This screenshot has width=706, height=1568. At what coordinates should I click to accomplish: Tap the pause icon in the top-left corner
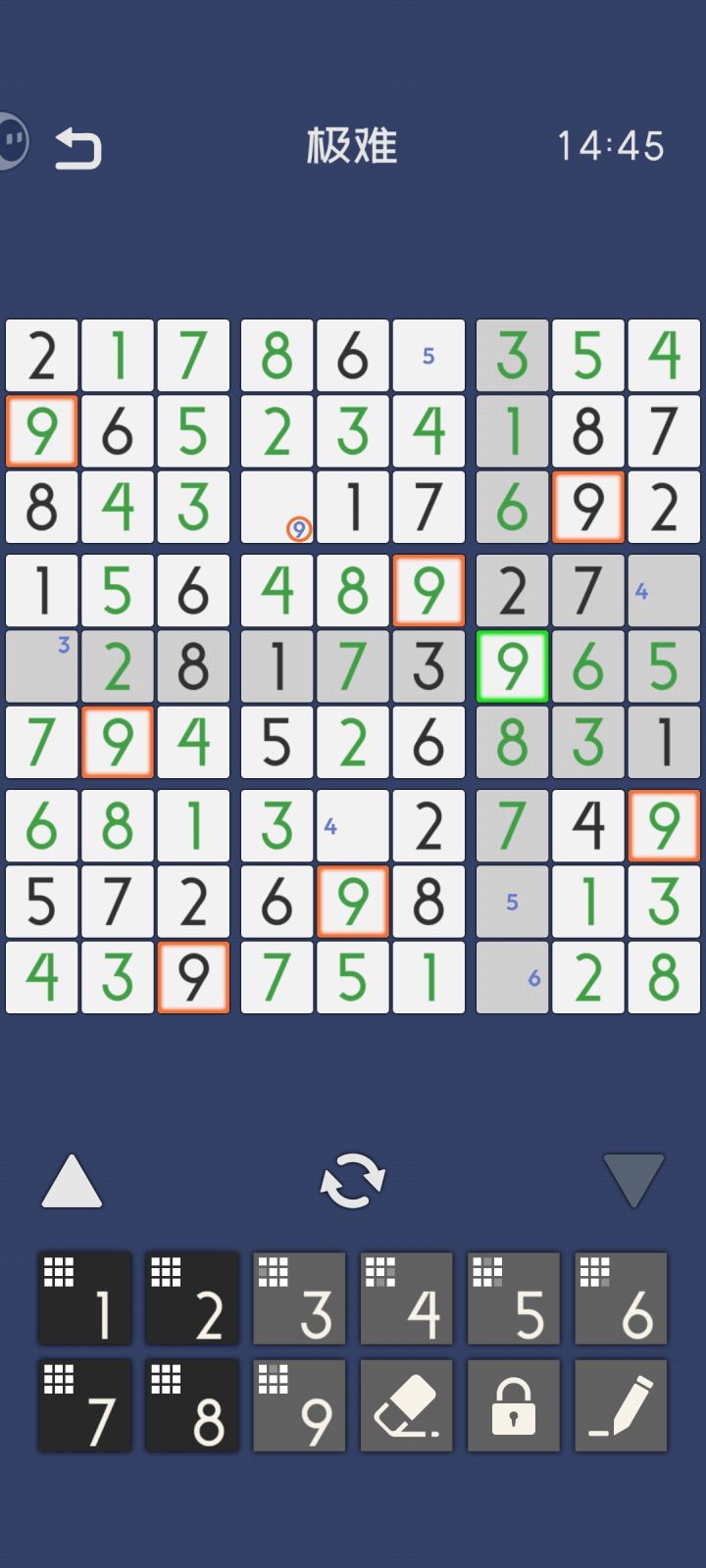click(x=14, y=142)
